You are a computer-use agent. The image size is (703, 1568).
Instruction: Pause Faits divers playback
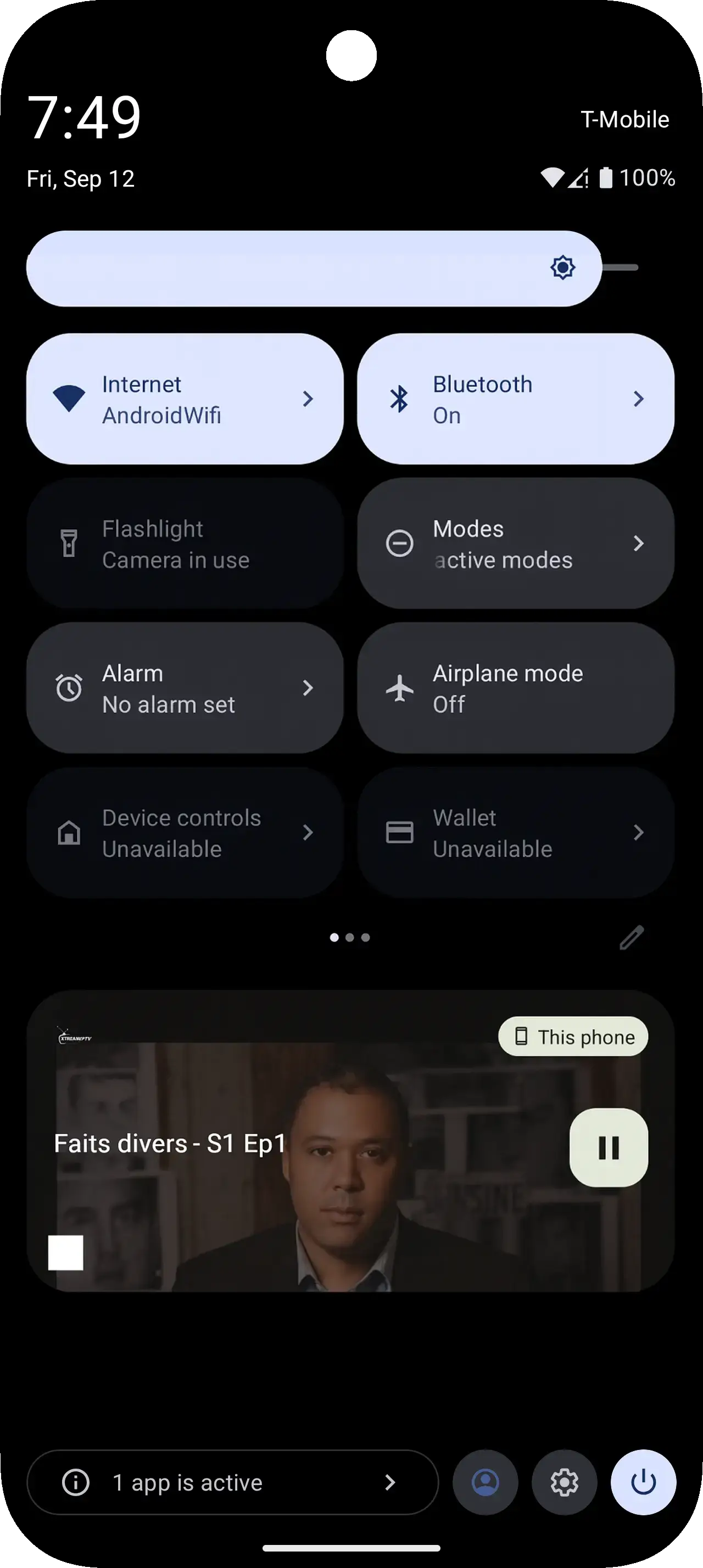click(x=608, y=1147)
